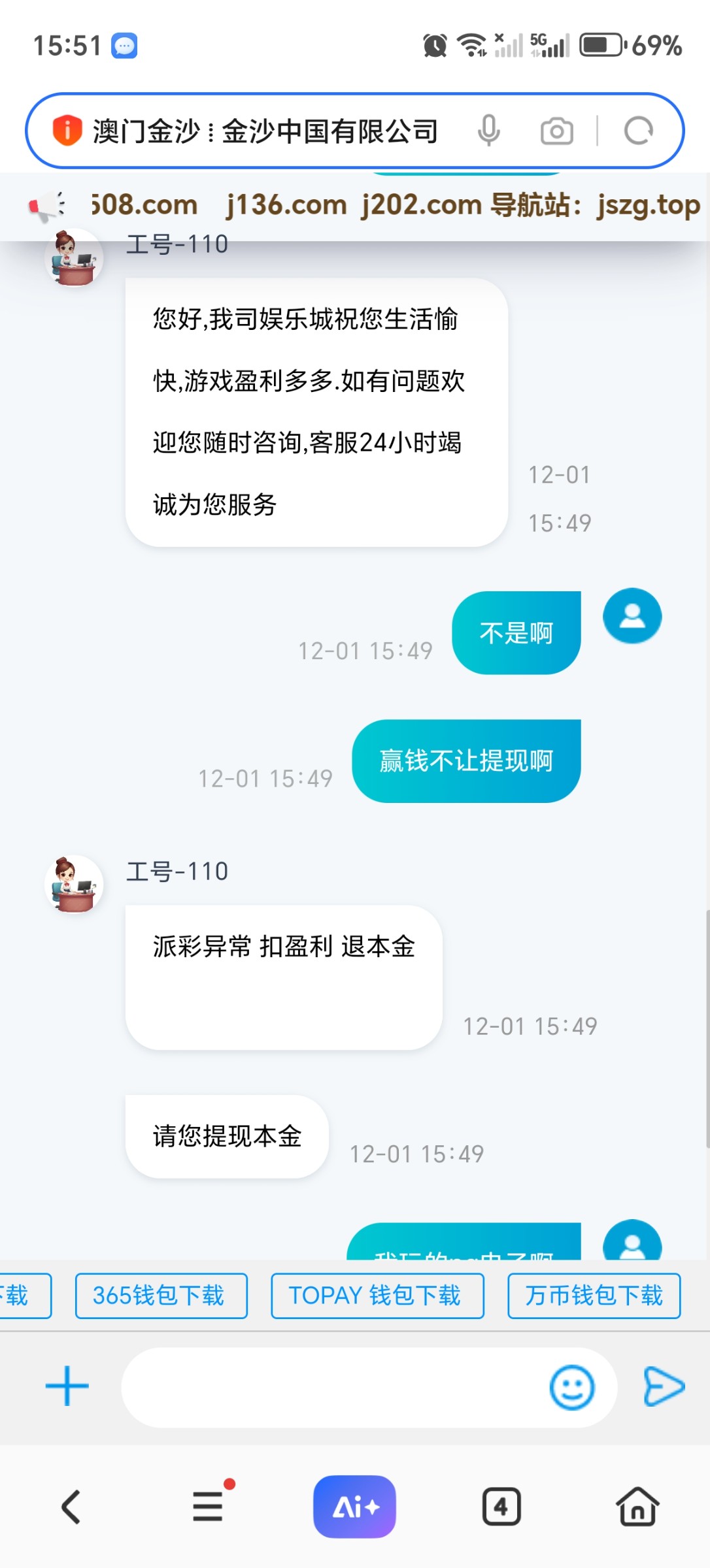Tap the customer service agent avatar
This screenshot has height=1568, width=710.
[74, 883]
